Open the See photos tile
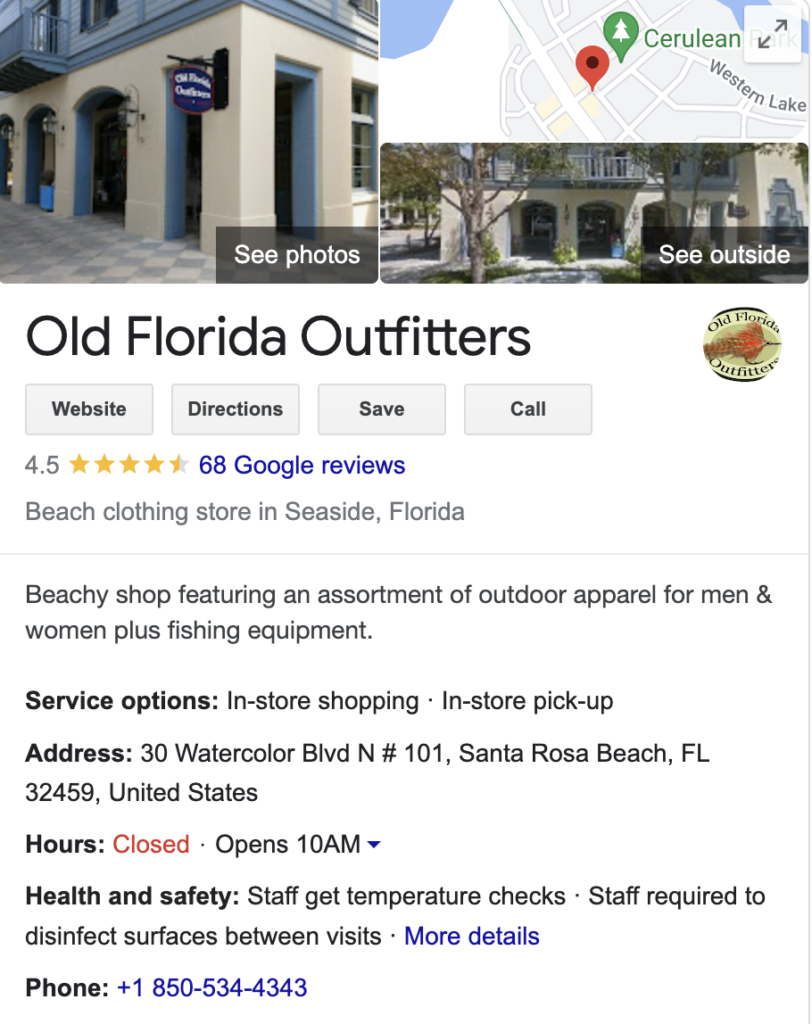The height and width of the screenshot is (1024, 812). coord(297,255)
